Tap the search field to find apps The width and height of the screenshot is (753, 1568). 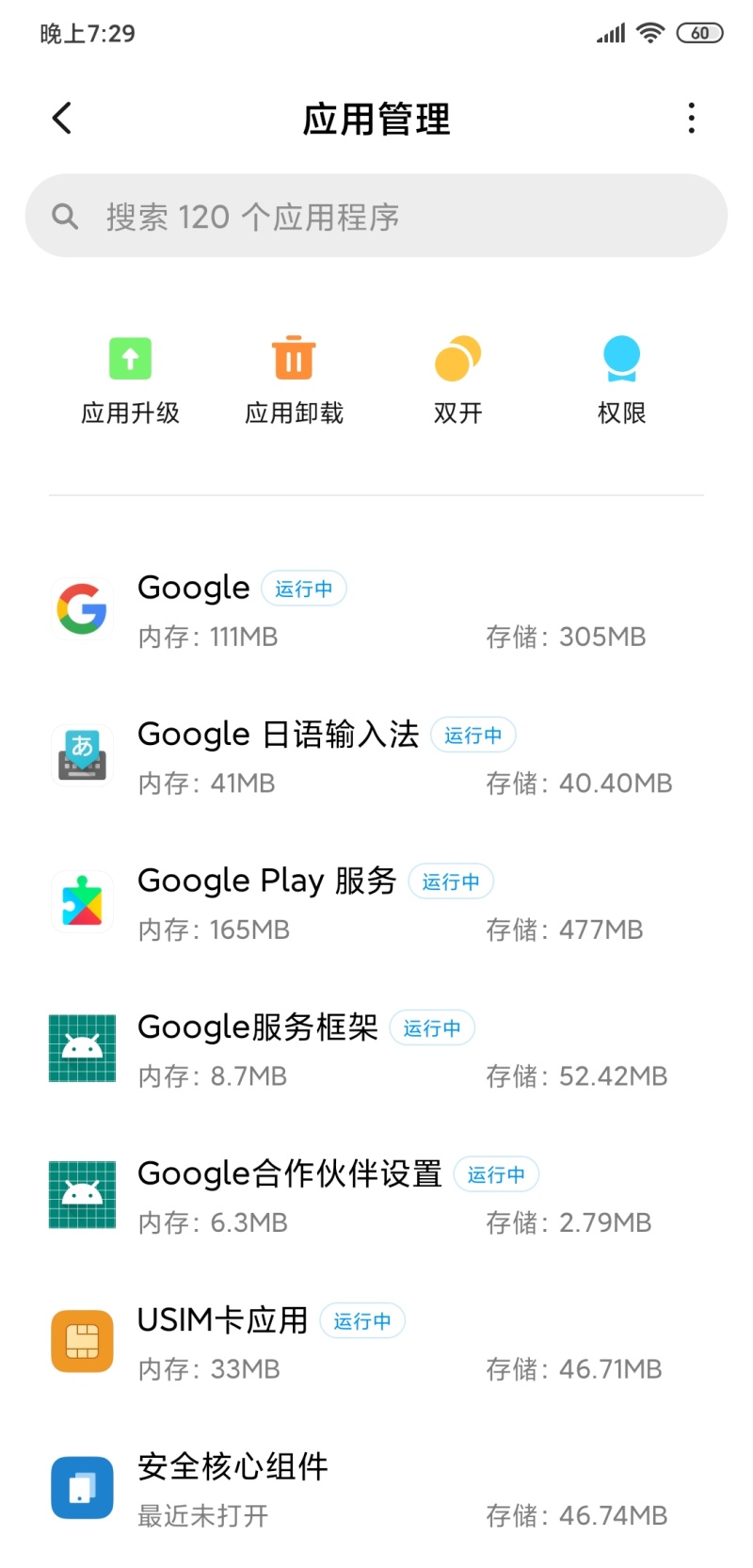click(376, 216)
